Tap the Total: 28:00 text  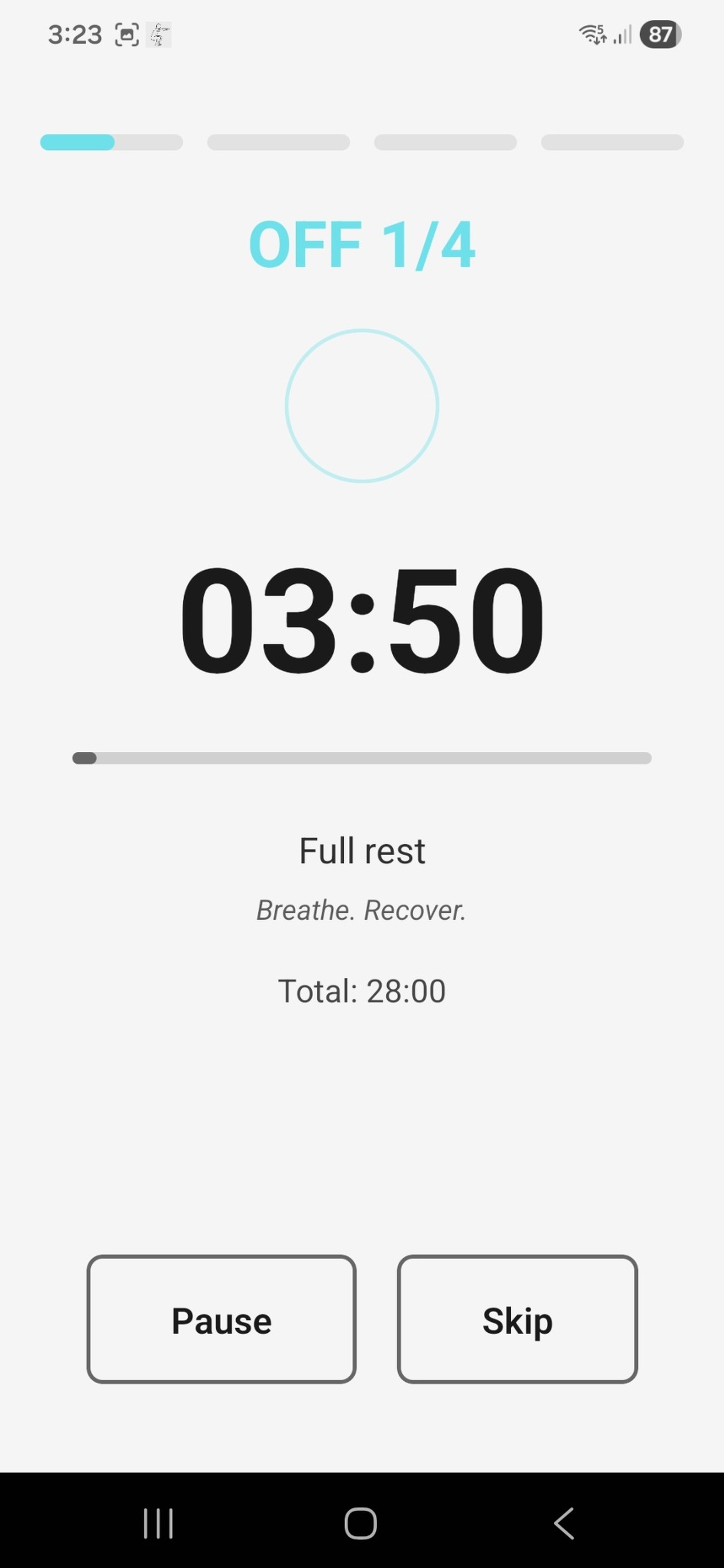coord(361,991)
